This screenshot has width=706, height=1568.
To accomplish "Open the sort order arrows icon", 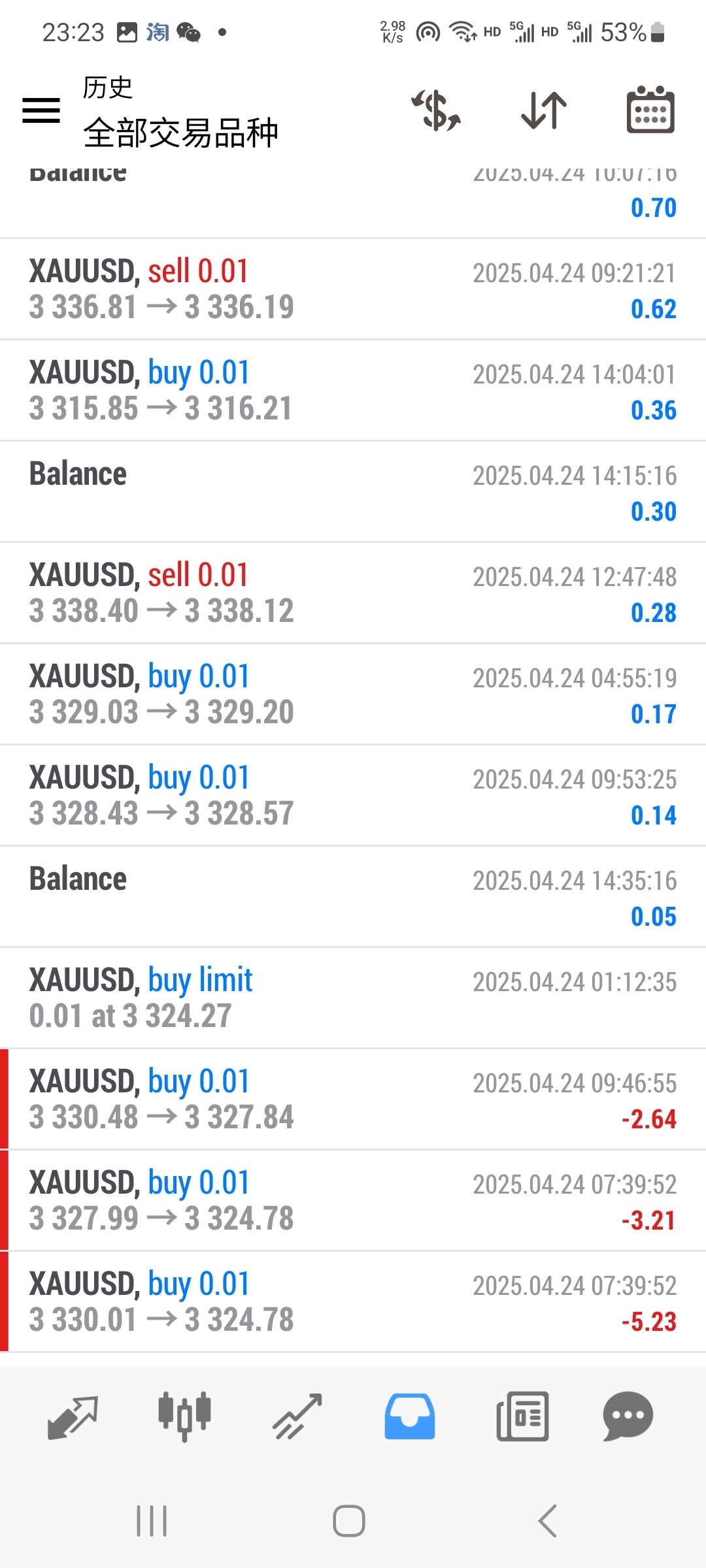I will (544, 110).
